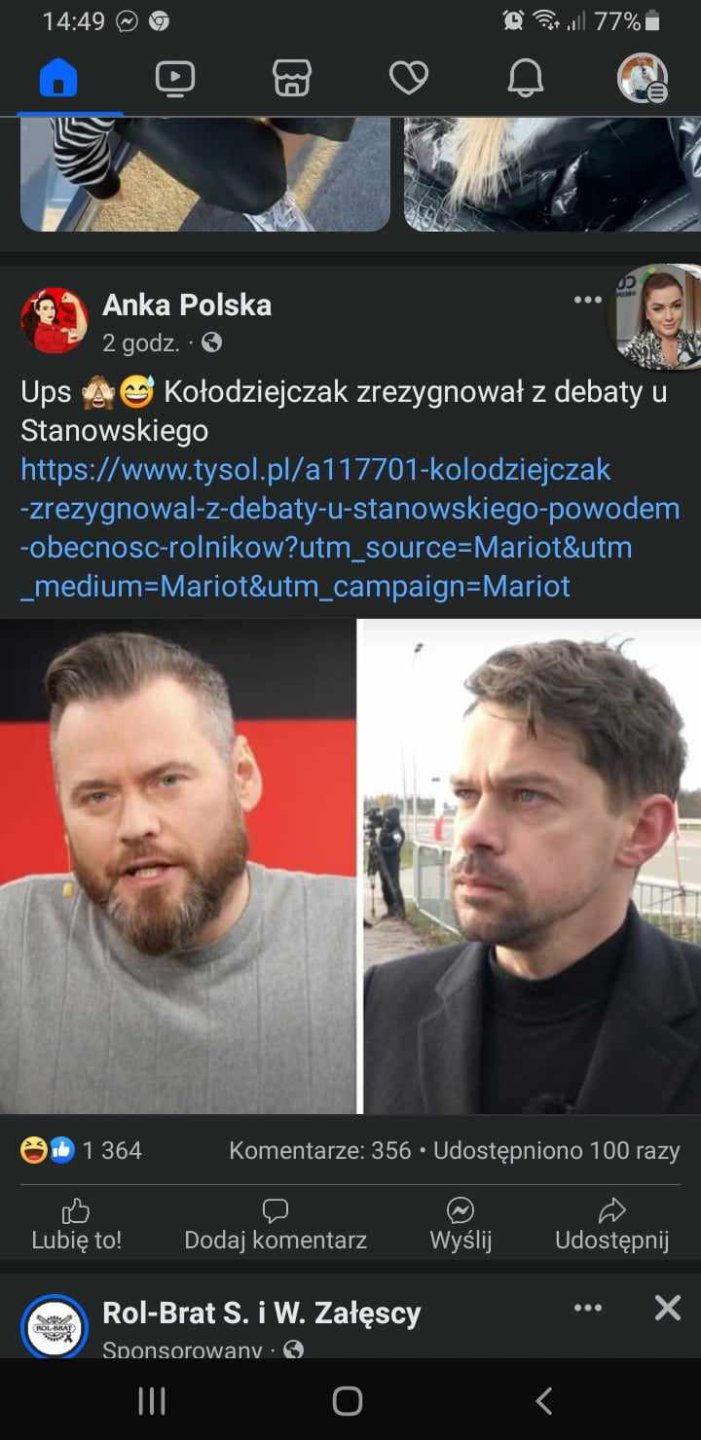Open the Dating heart tab
This screenshot has height=1440, width=701.
[408, 78]
